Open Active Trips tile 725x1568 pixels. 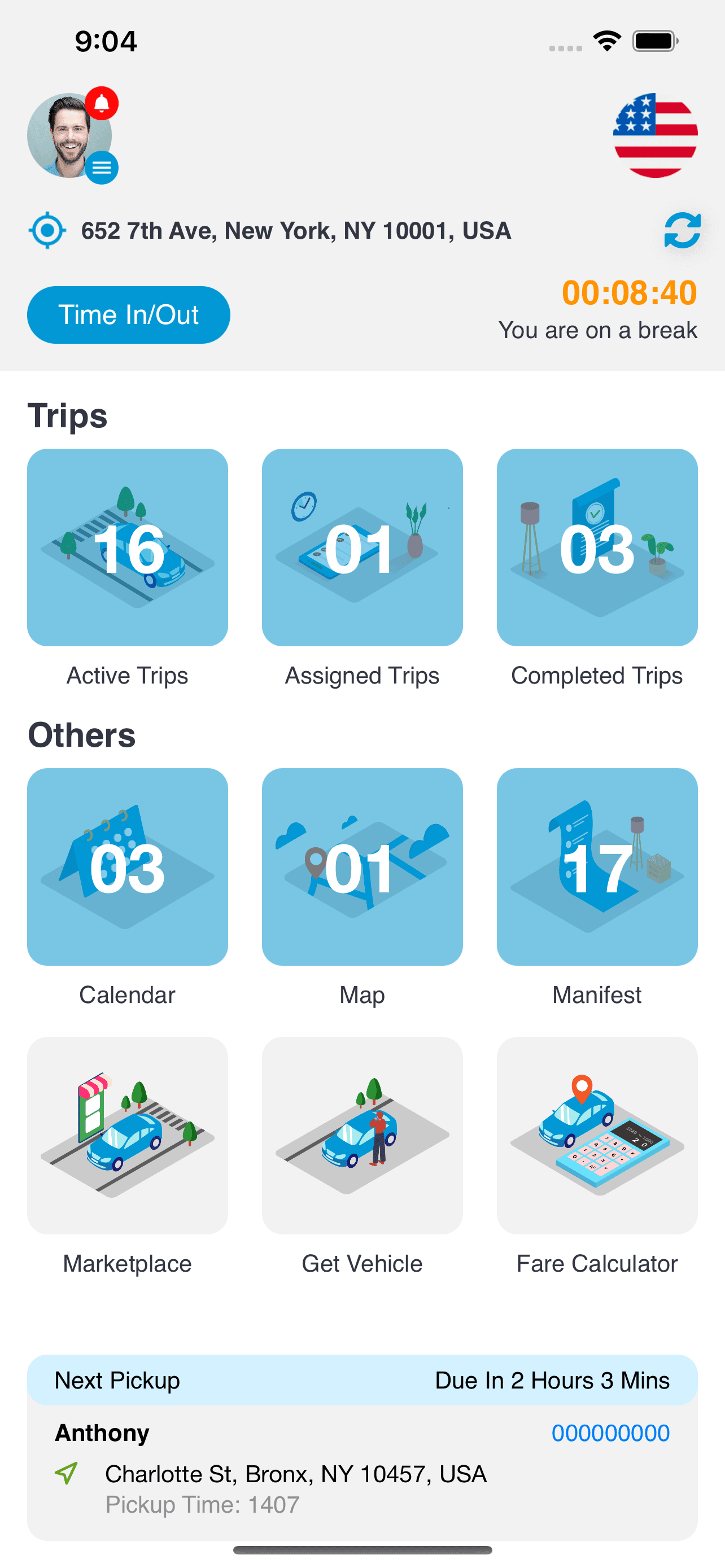127,547
